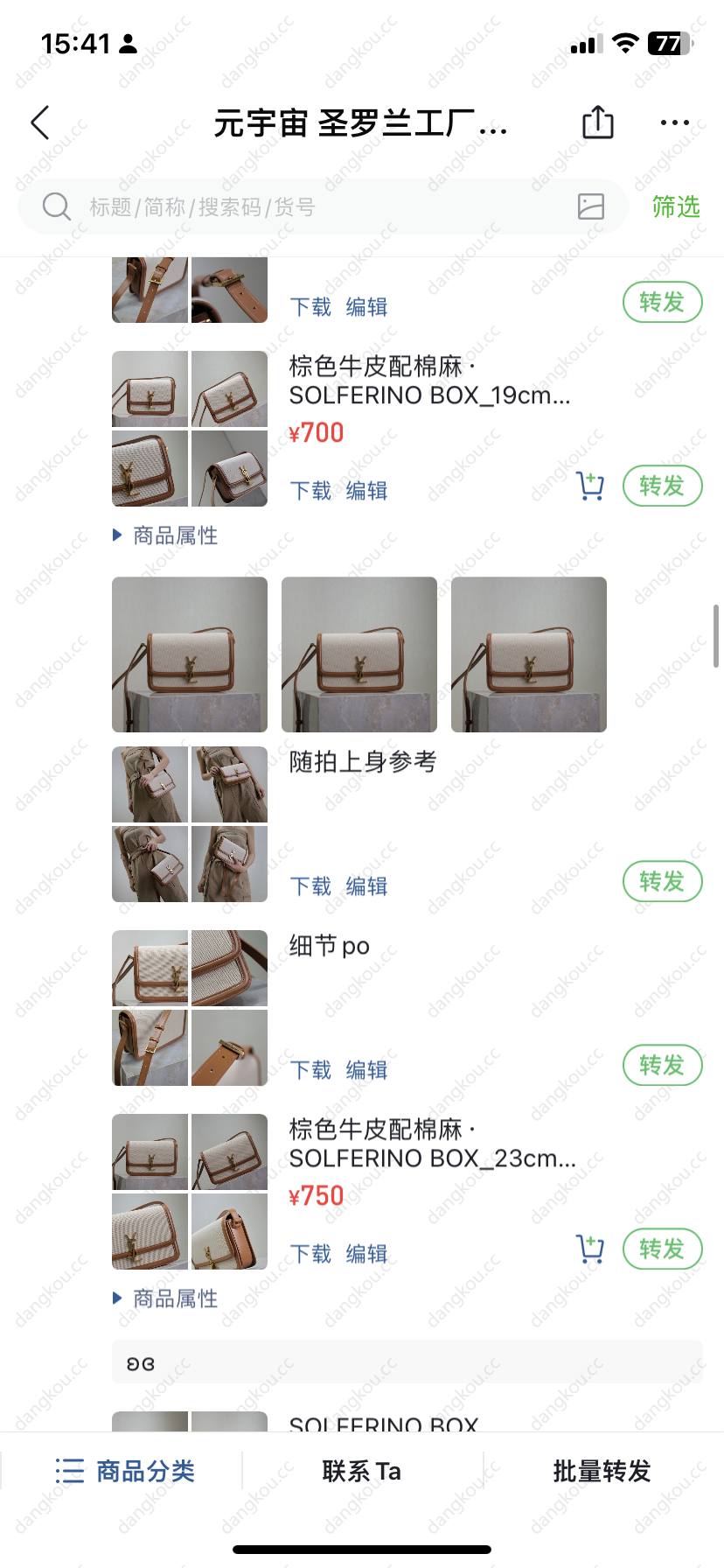Download images of 细节 po post
This screenshot has height=1568, width=724.
pos(310,1070)
